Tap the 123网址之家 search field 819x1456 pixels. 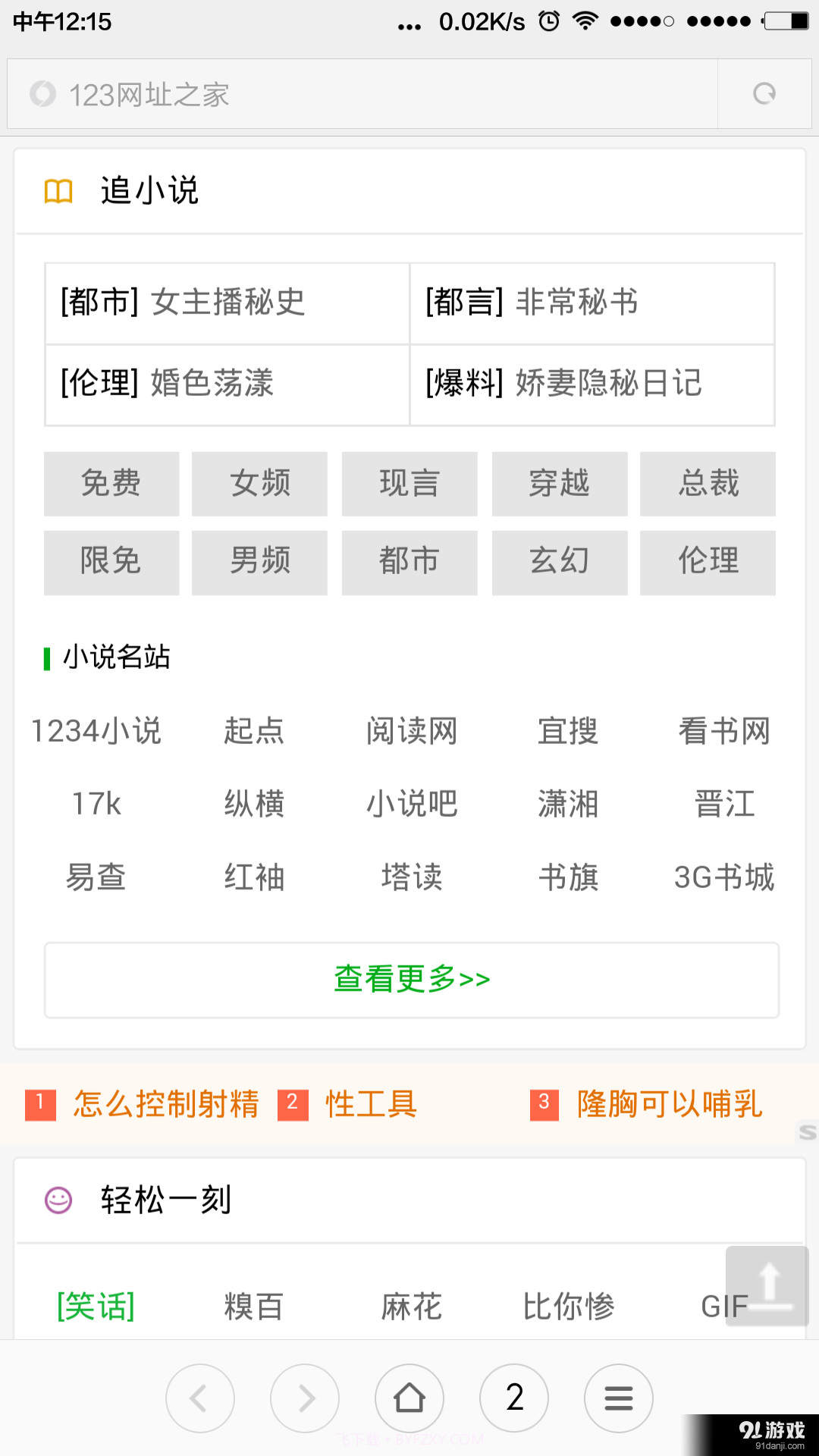point(364,93)
